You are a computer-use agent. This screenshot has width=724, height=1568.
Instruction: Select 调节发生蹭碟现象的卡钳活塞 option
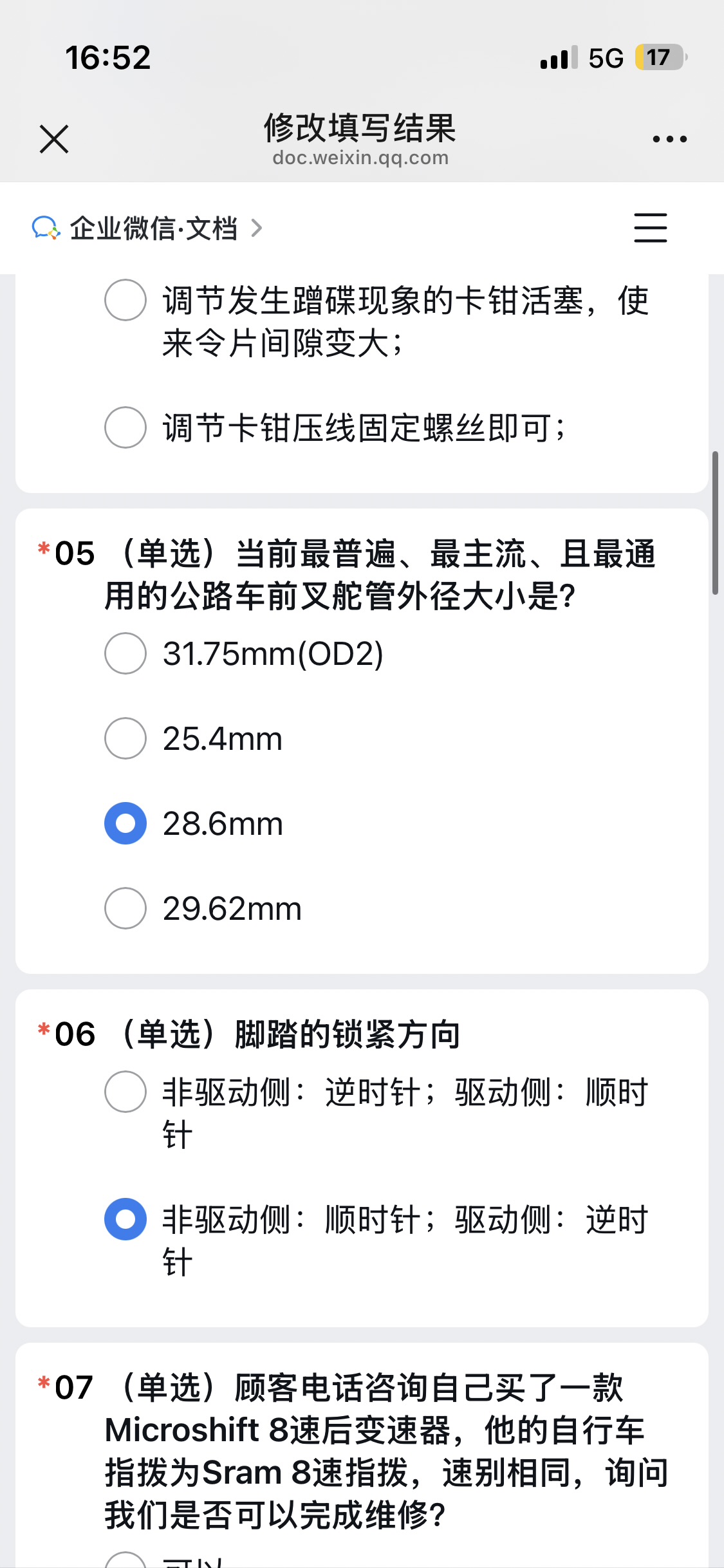[125, 300]
